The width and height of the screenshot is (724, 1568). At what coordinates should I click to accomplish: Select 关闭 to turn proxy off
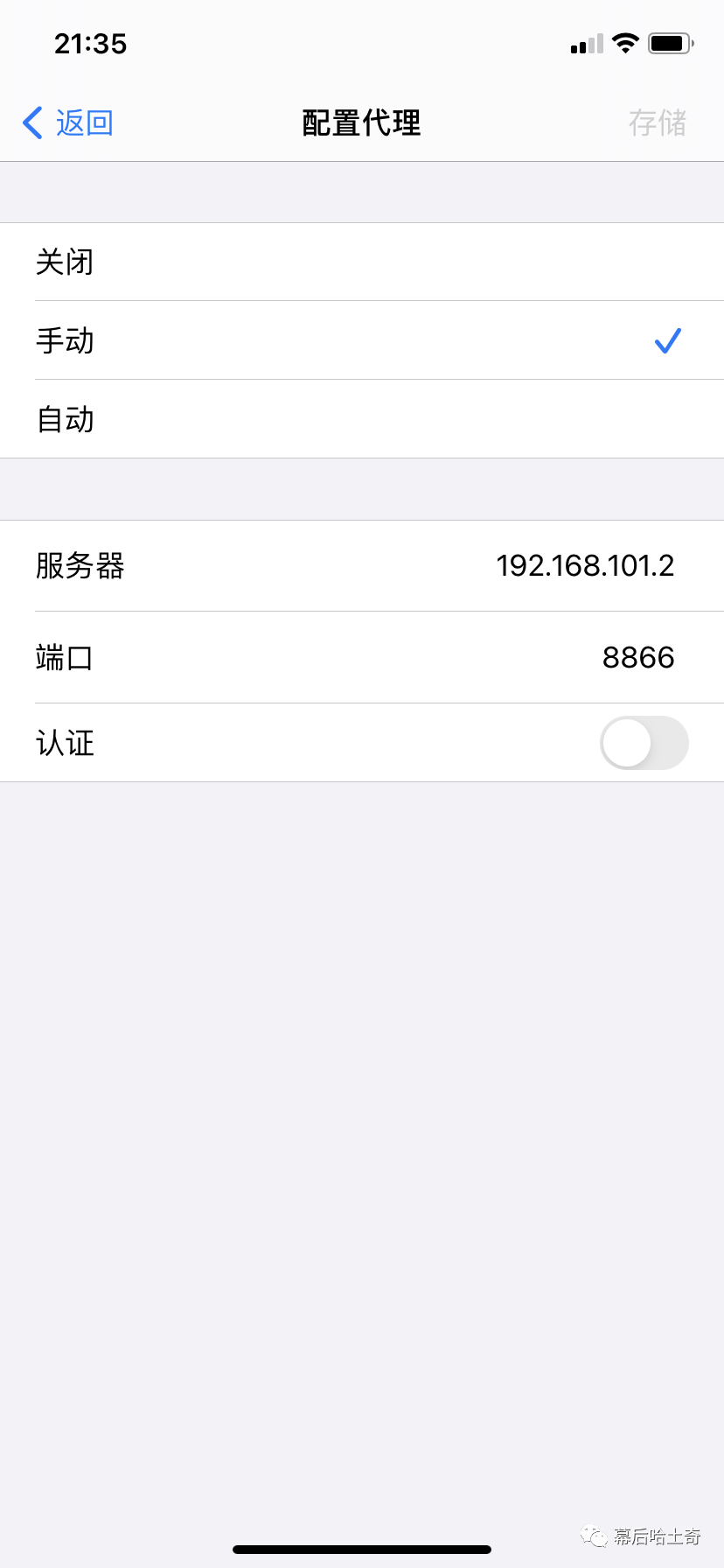click(x=362, y=262)
